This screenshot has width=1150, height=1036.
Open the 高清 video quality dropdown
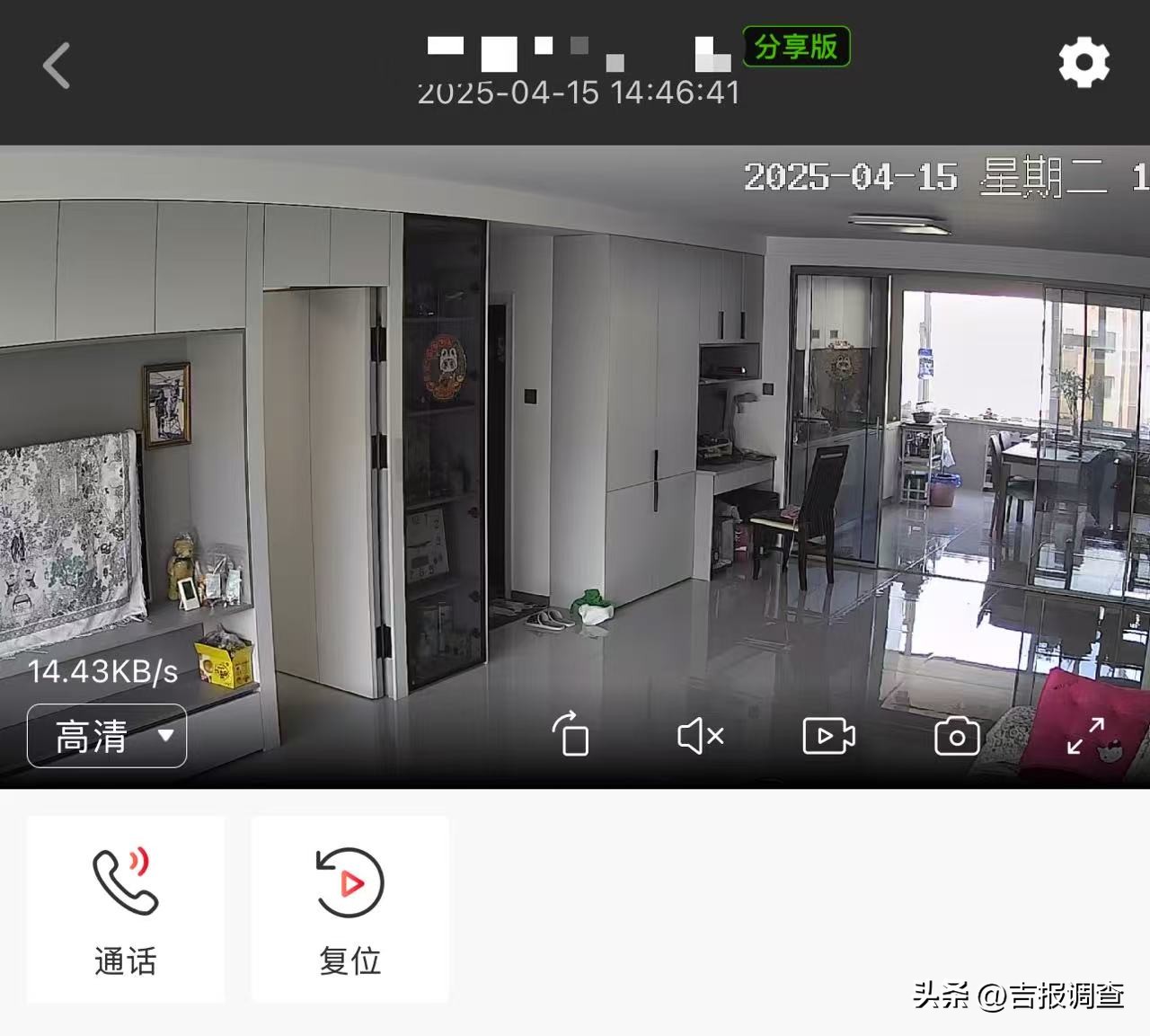pyautogui.click(x=107, y=736)
